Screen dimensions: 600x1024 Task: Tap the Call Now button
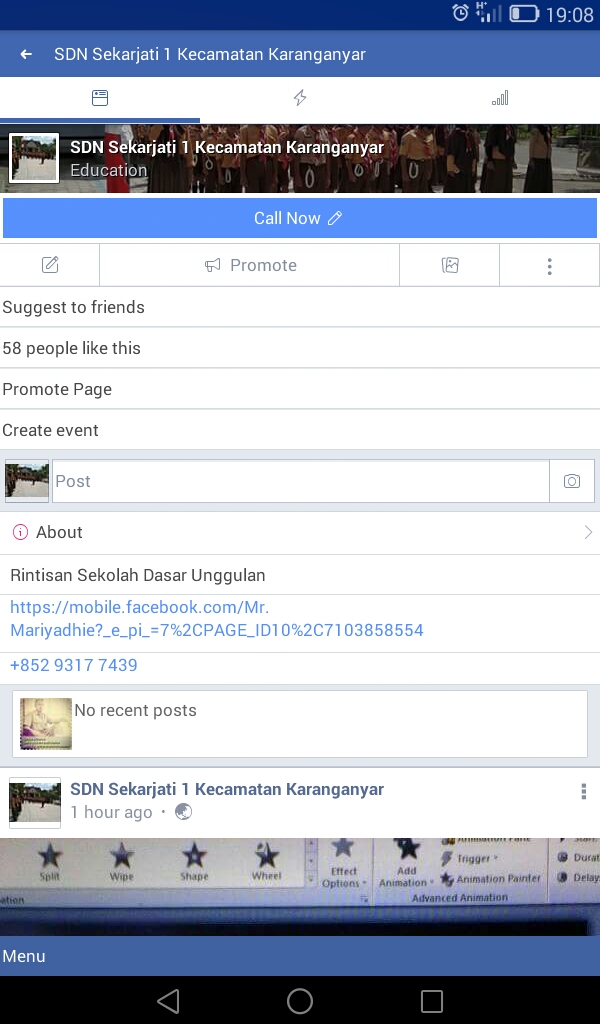300,218
